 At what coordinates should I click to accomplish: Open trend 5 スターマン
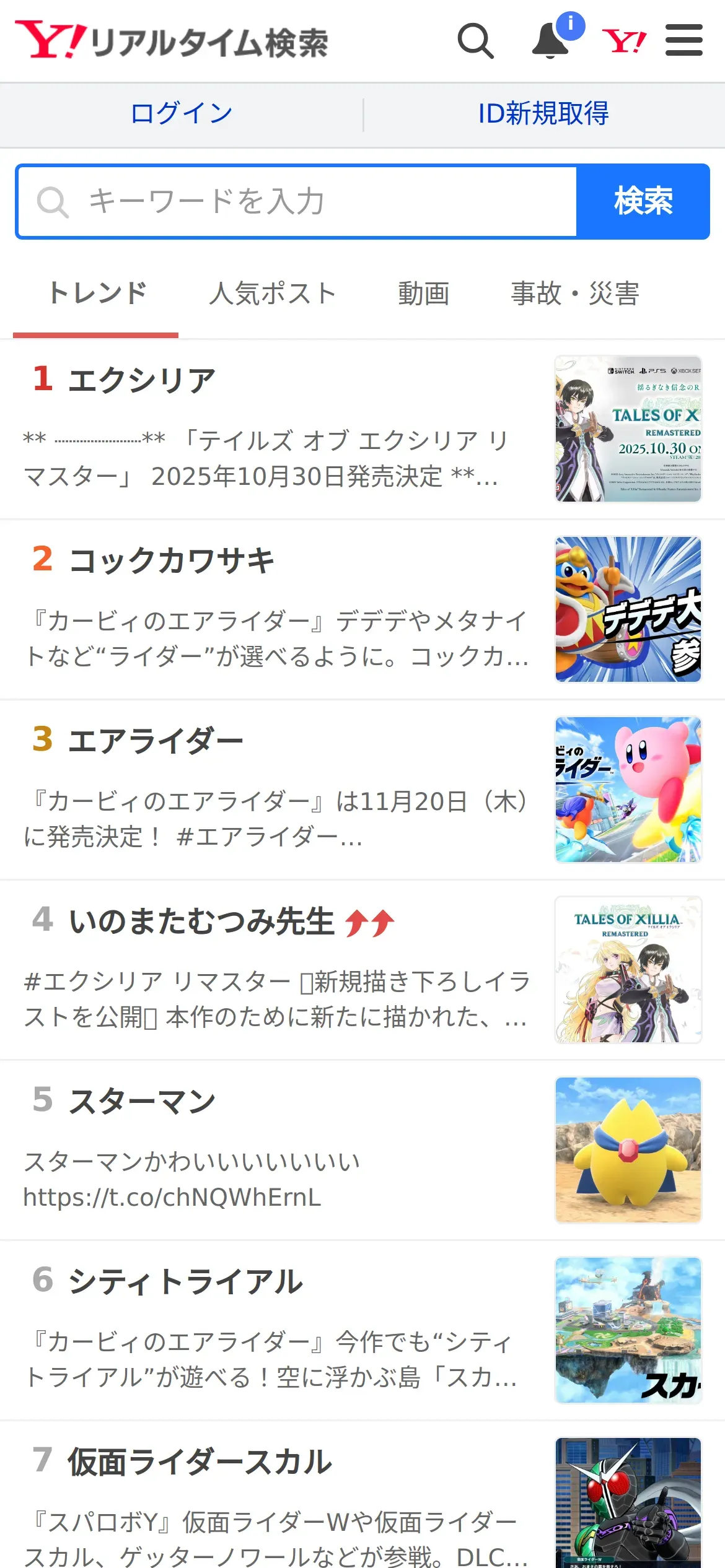pyautogui.click(x=143, y=1102)
